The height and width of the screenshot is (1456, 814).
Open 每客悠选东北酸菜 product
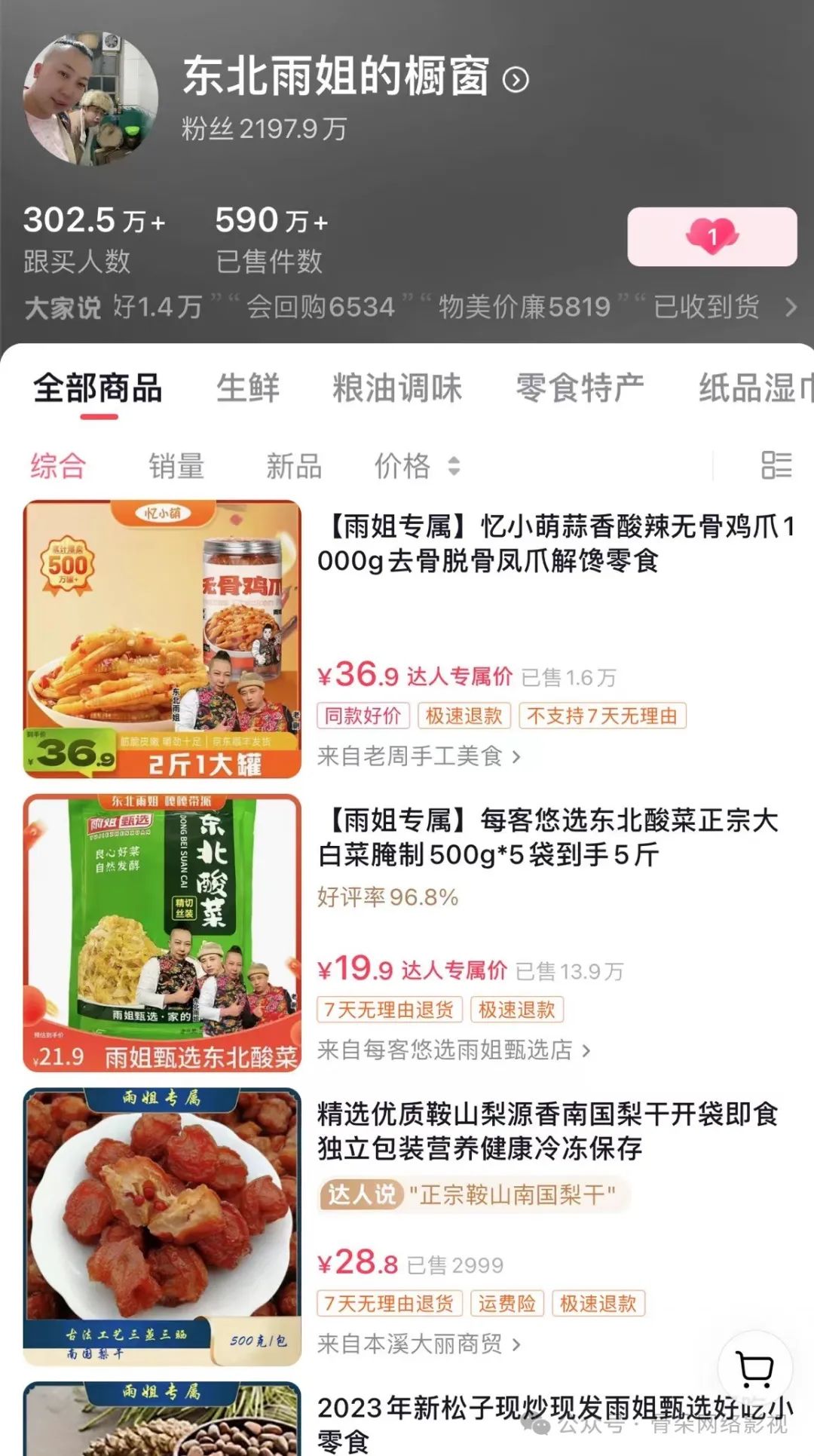point(547,837)
